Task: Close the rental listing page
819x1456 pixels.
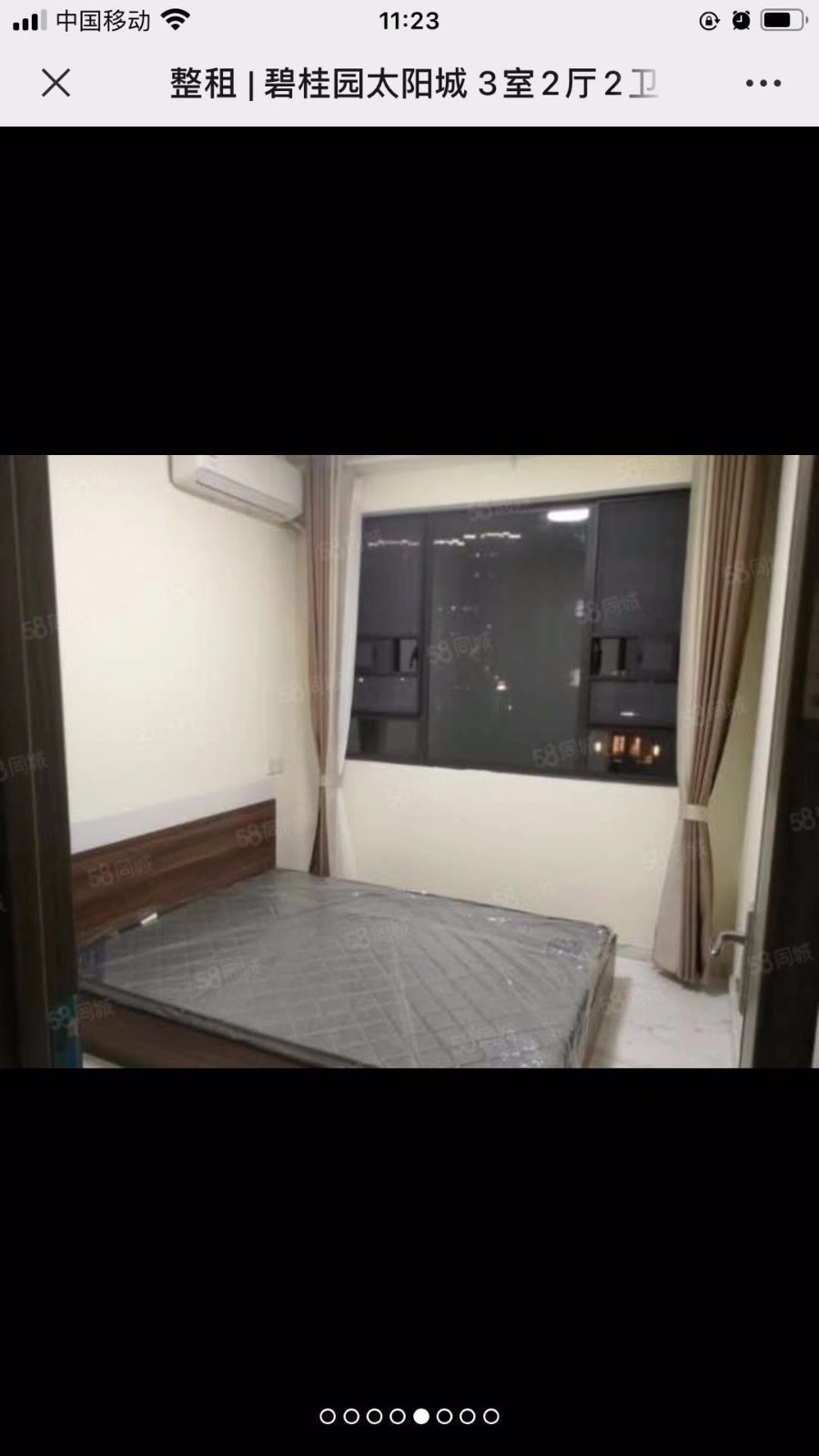Action: point(56,84)
